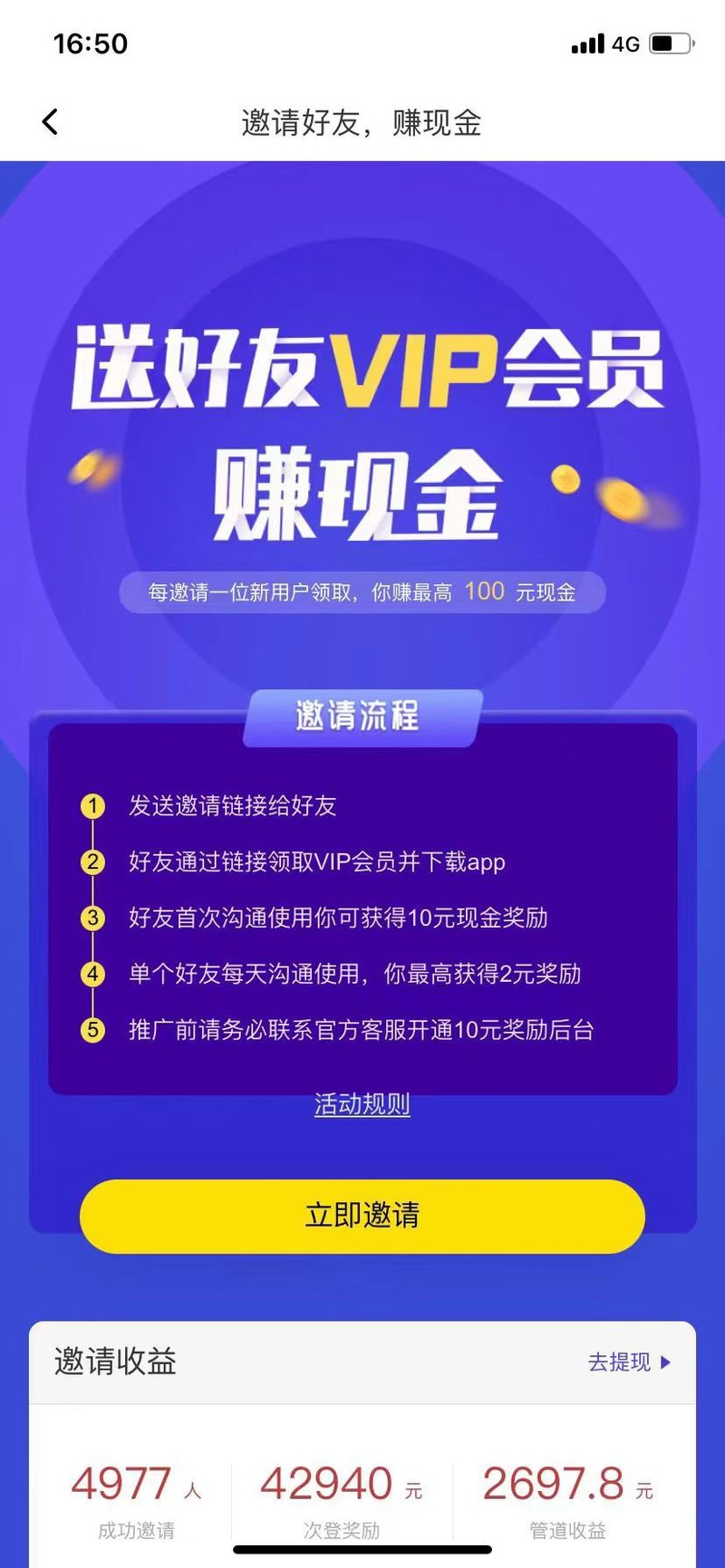Tap the 立即邀请 button
725x1568 pixels.
pyautogui.click(x=362, y=1216)
